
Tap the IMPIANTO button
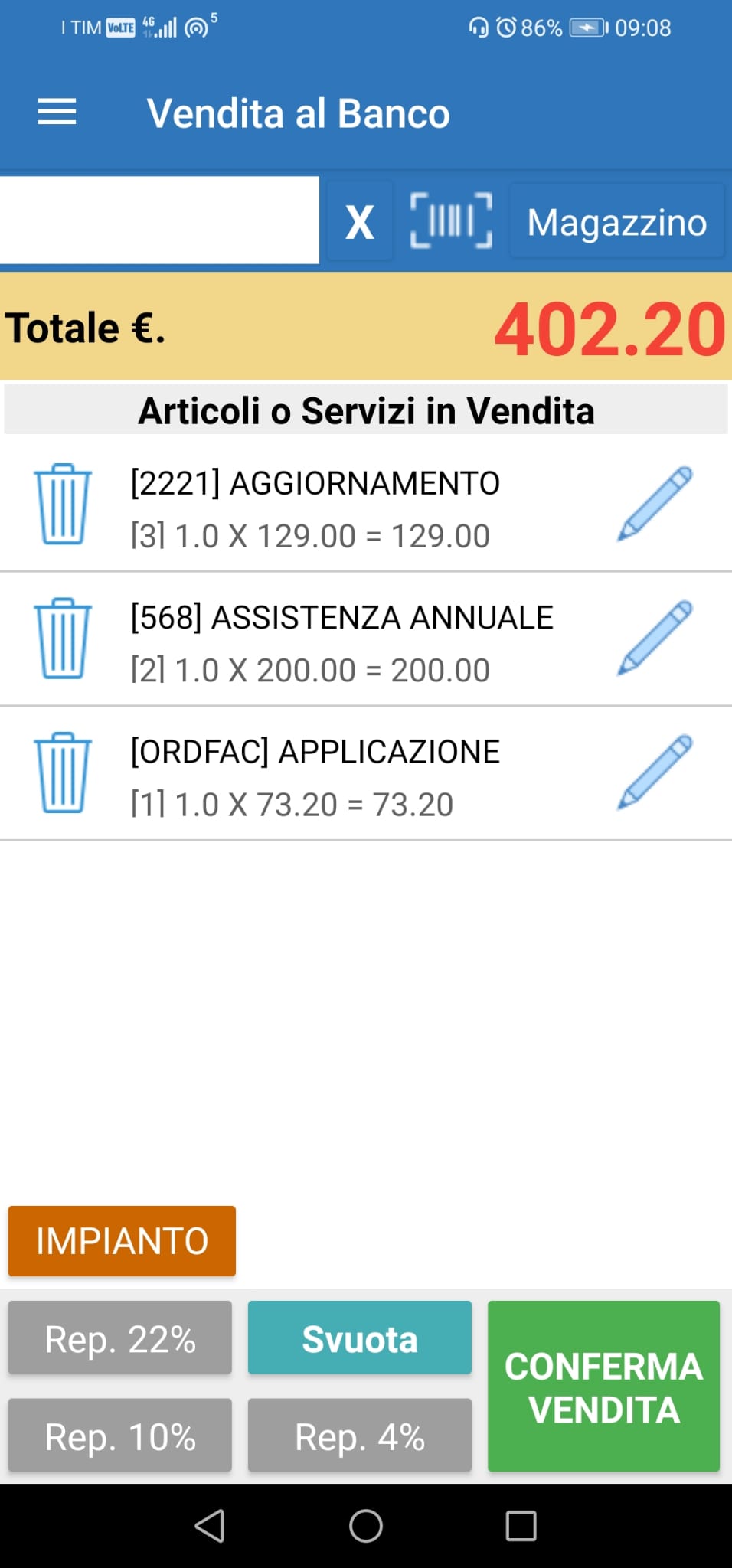(x=122, y=1240)
